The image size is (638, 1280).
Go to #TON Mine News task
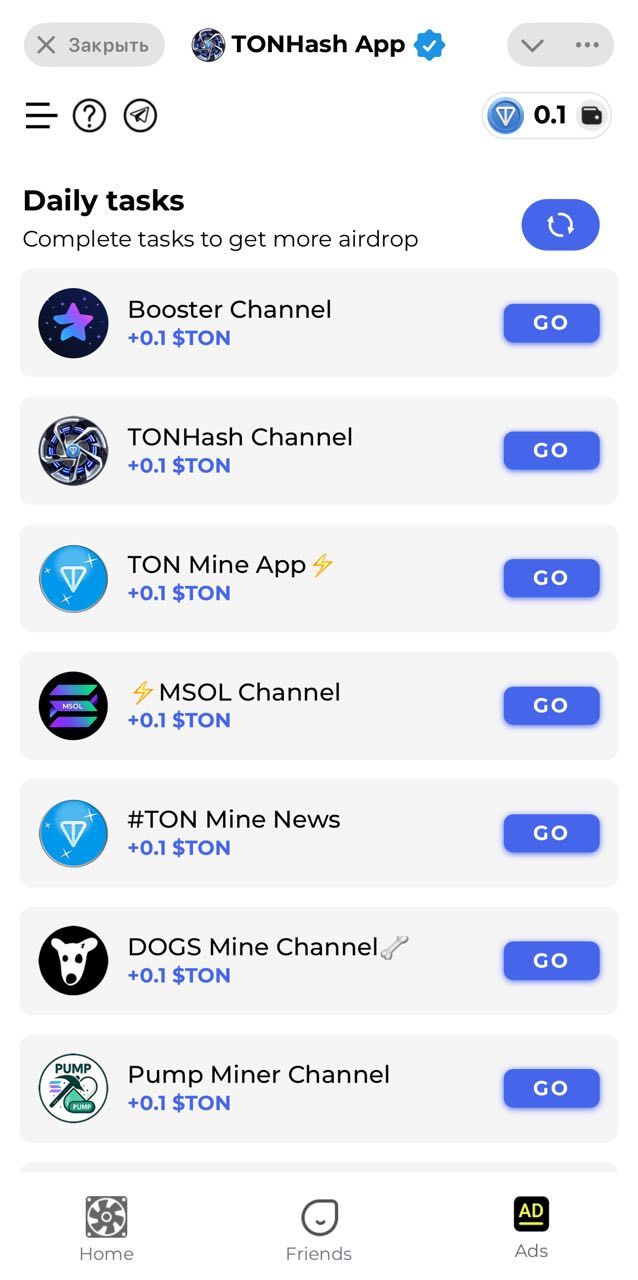(550, 833)
